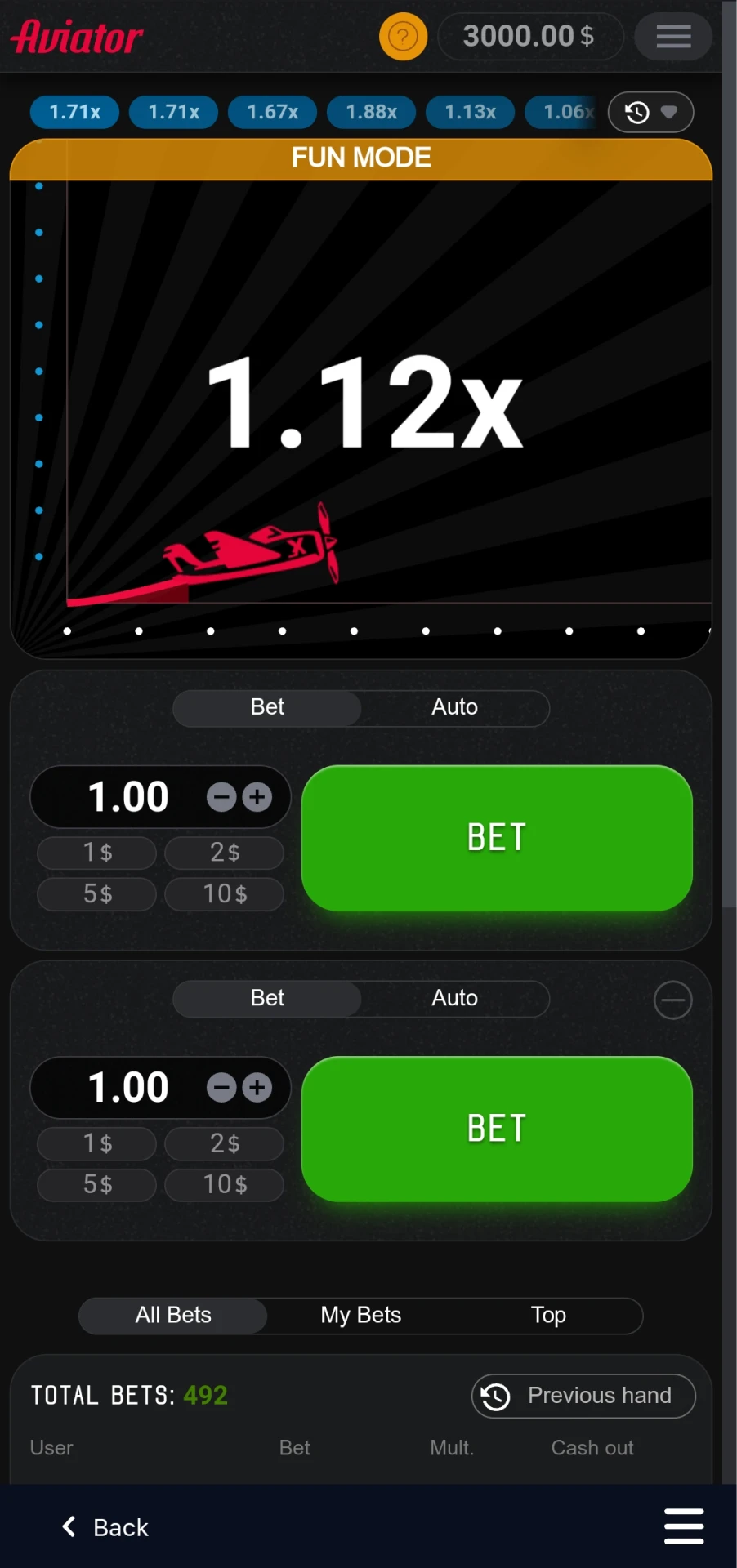The image size is (737, 1568).
Task: Select the 5$ quick amount in first panel
Action: tap(97, 893)
